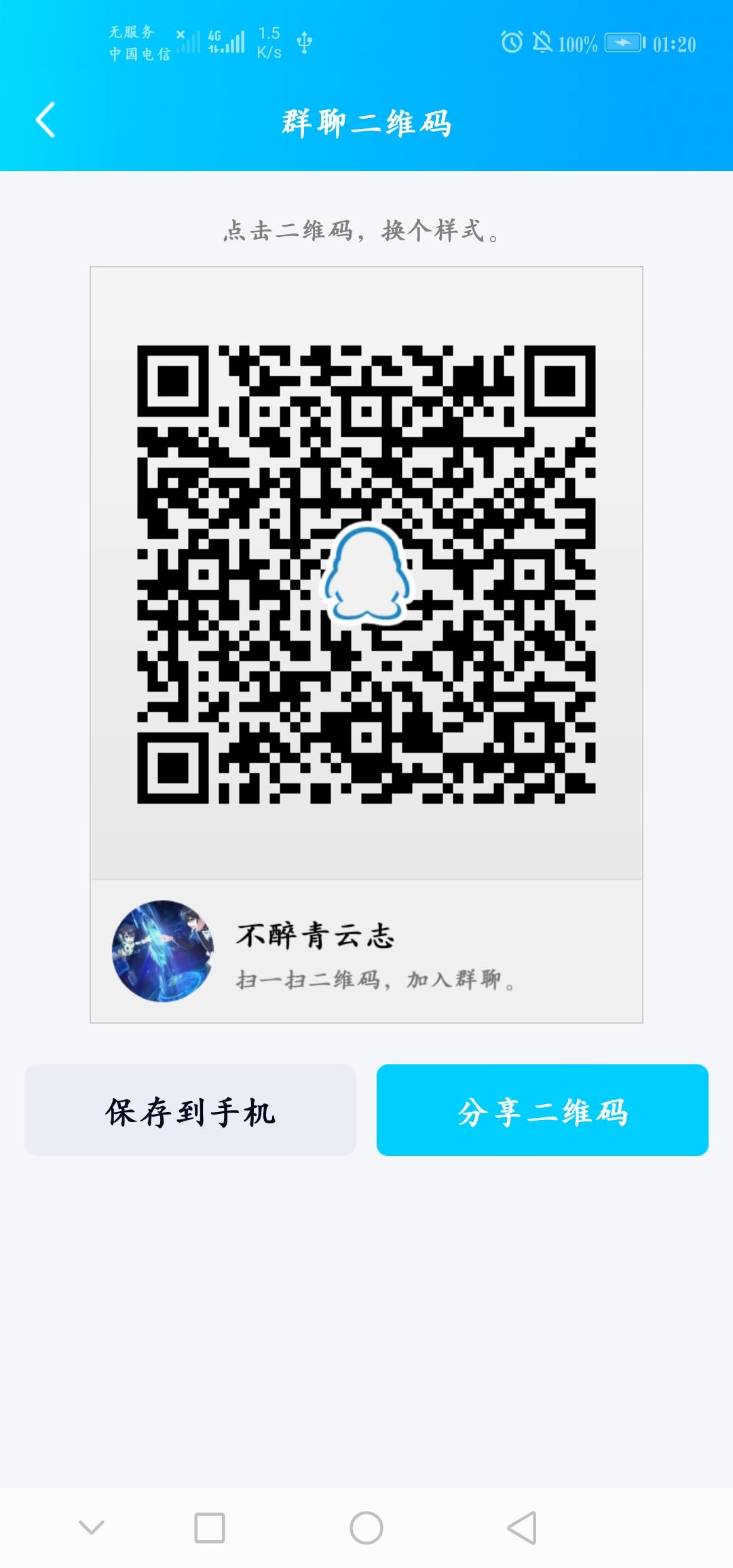The height and width of the screenshot is (1568, 733).
Task: Click the USB connection icon in status bar
Action: coord(305,43)
